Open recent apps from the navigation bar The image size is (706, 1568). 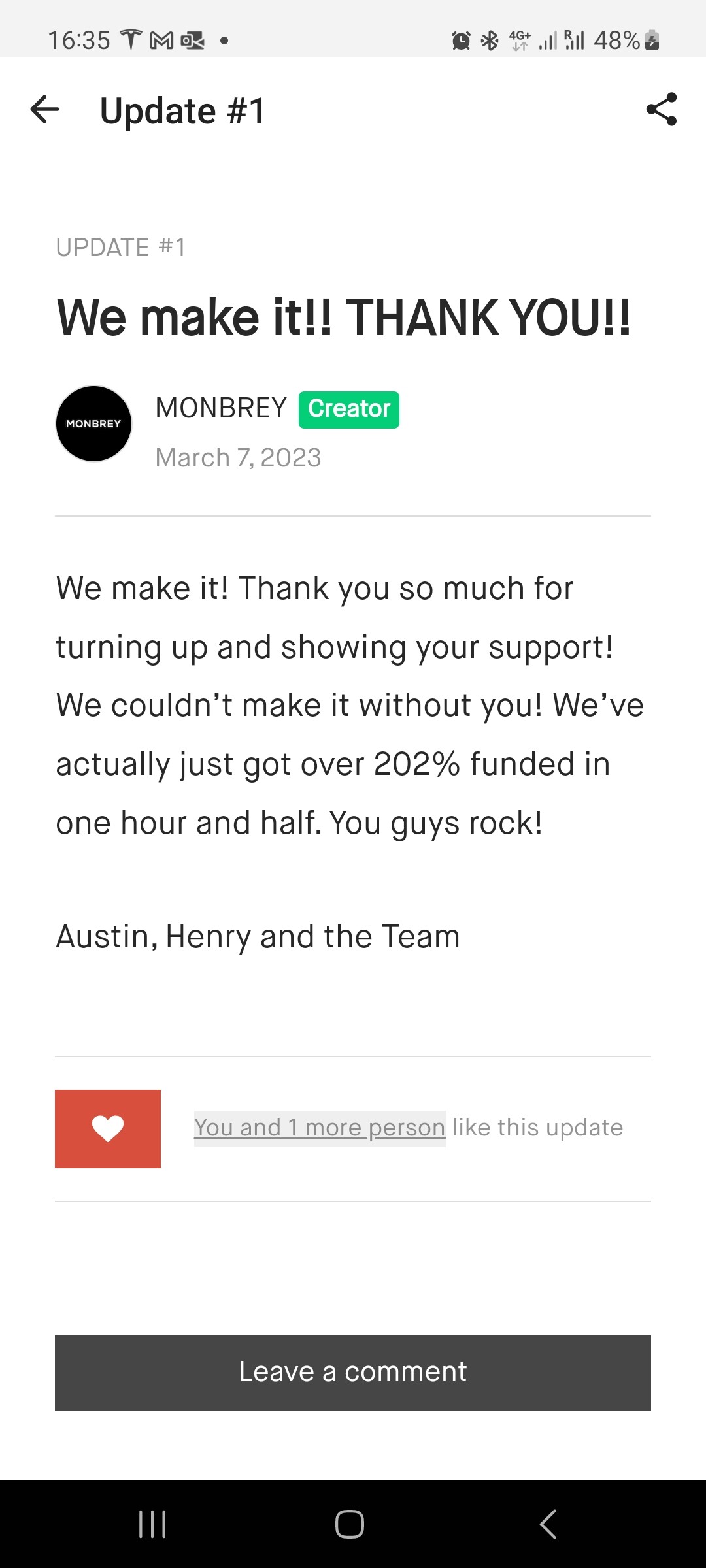152,1524
